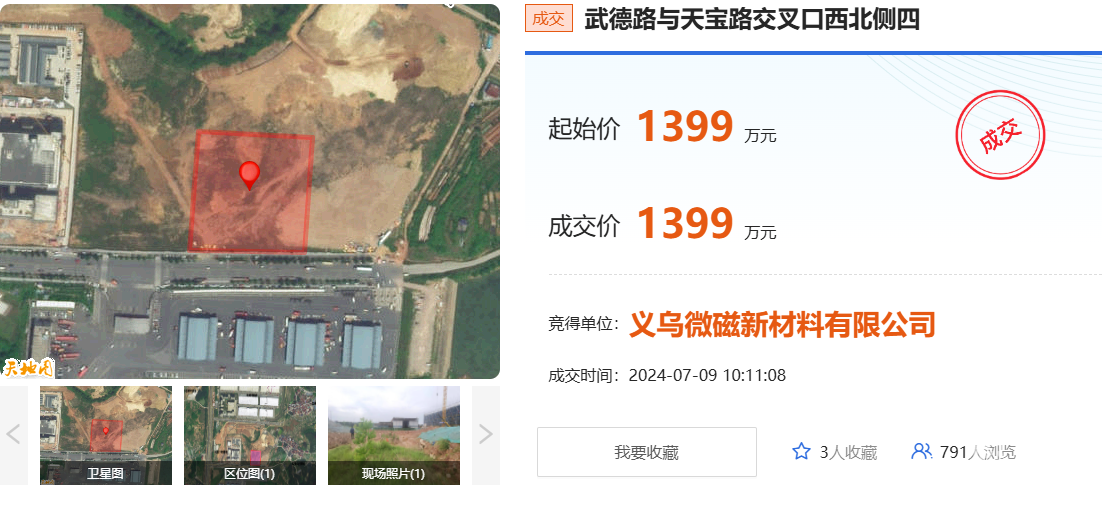The image size is (1108, 505).
Task: Open the 区位图(1) thumbnail
Action: click(249, 435)
